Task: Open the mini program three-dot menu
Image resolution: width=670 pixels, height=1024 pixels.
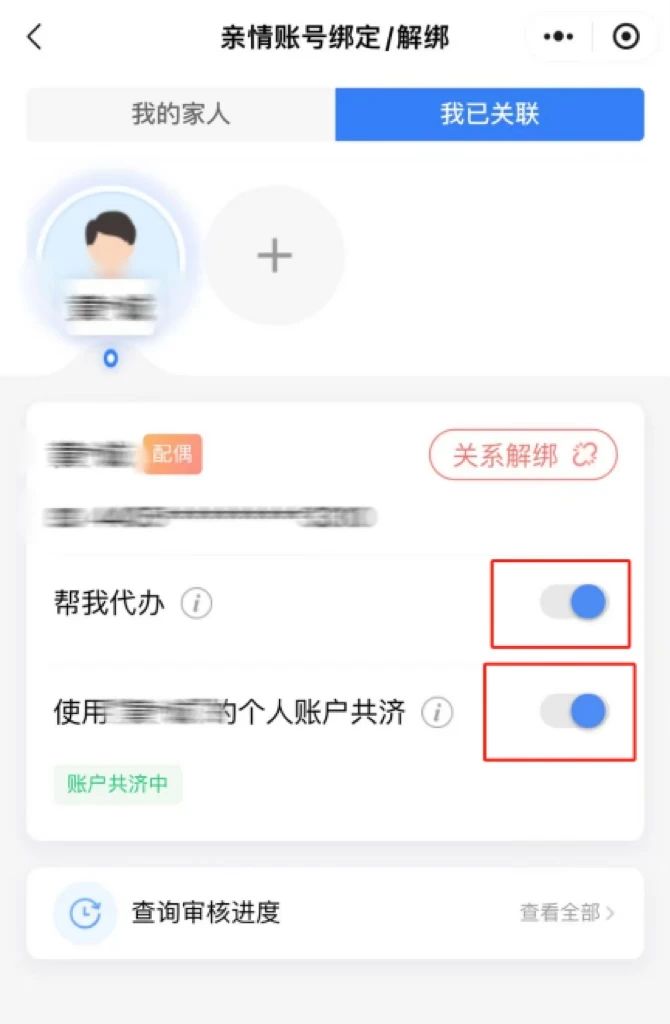Action: pyautogui.click(x=558, y=38)
